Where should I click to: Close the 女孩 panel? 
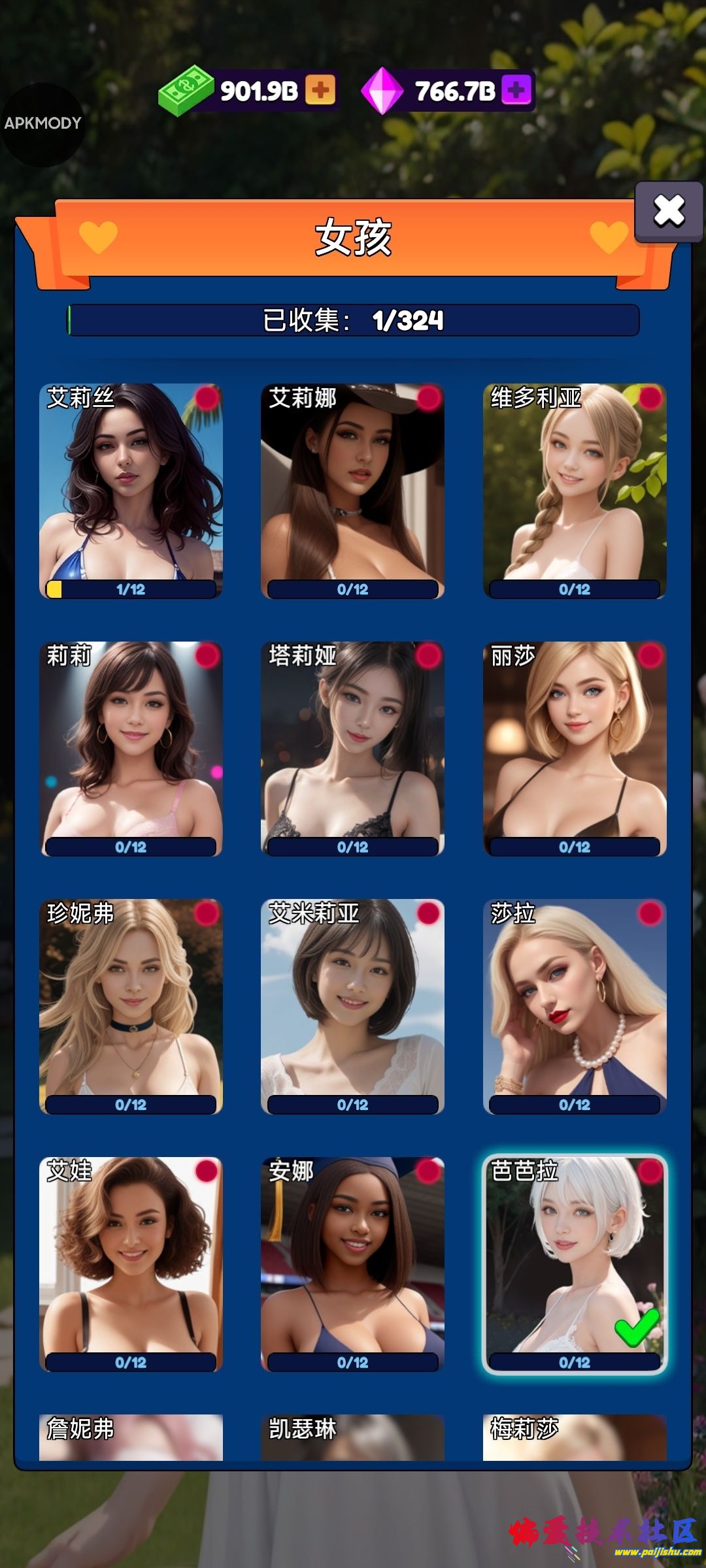pos(669,211)
